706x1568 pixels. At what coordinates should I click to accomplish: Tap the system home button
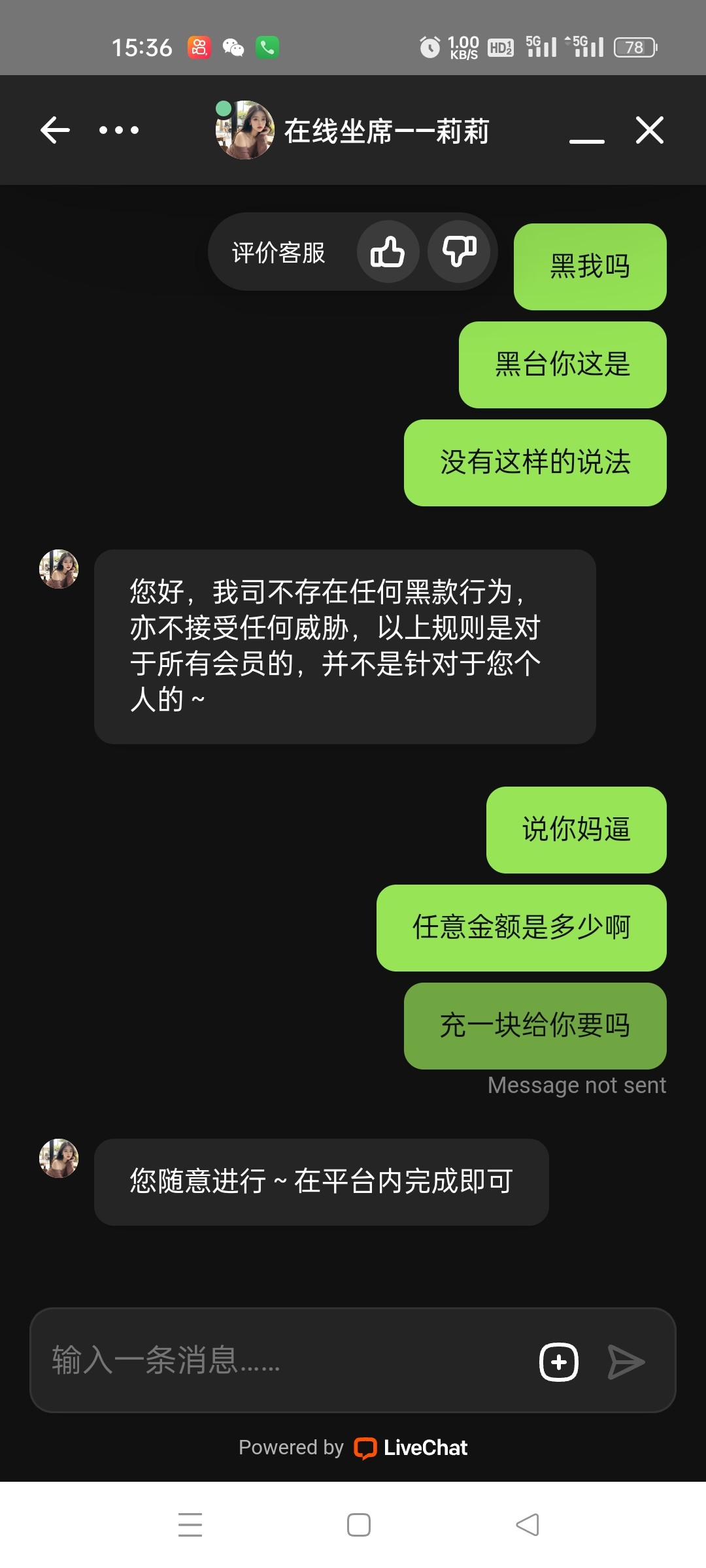coord(359,1525)
